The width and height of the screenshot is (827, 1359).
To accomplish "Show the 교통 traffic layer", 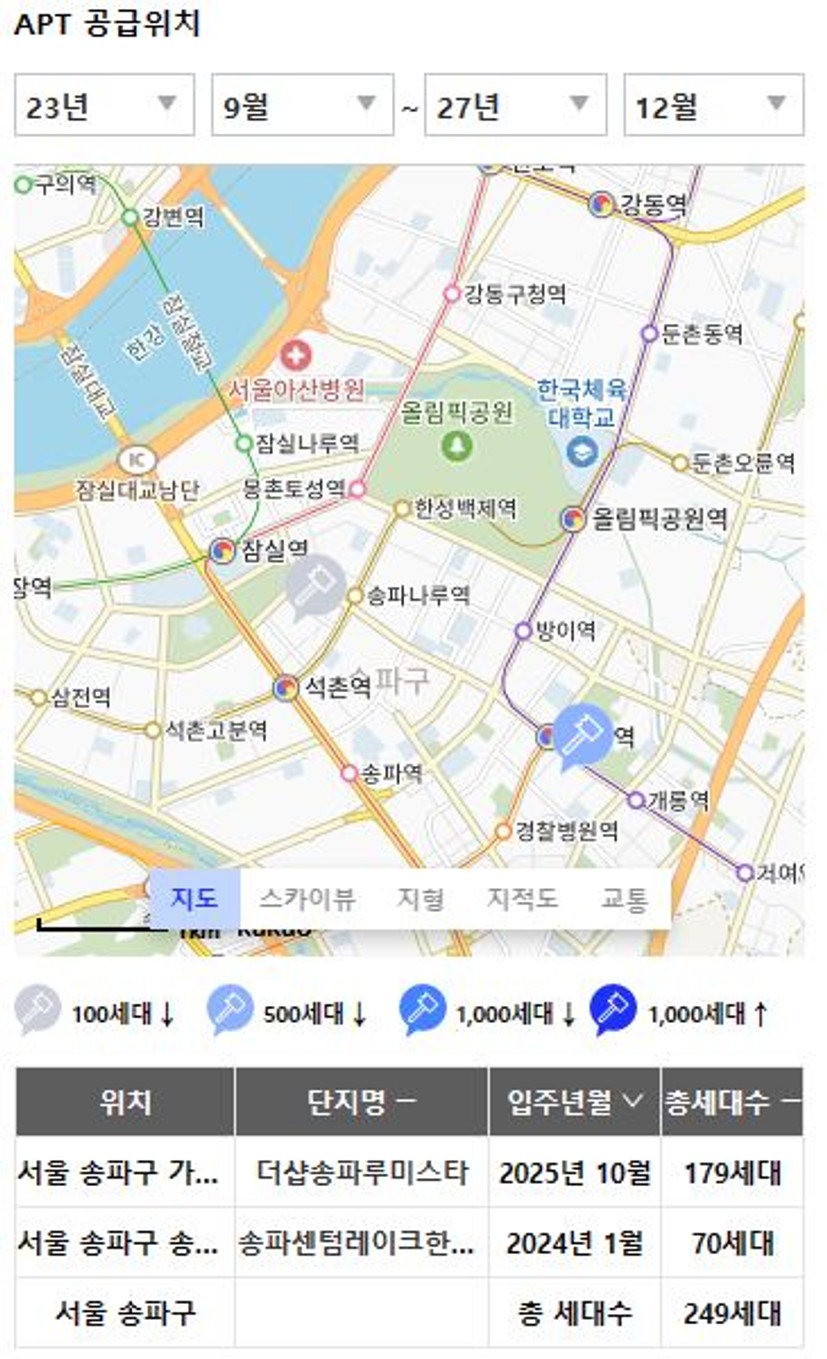I will pyautogui.click(x=624, y=899).
